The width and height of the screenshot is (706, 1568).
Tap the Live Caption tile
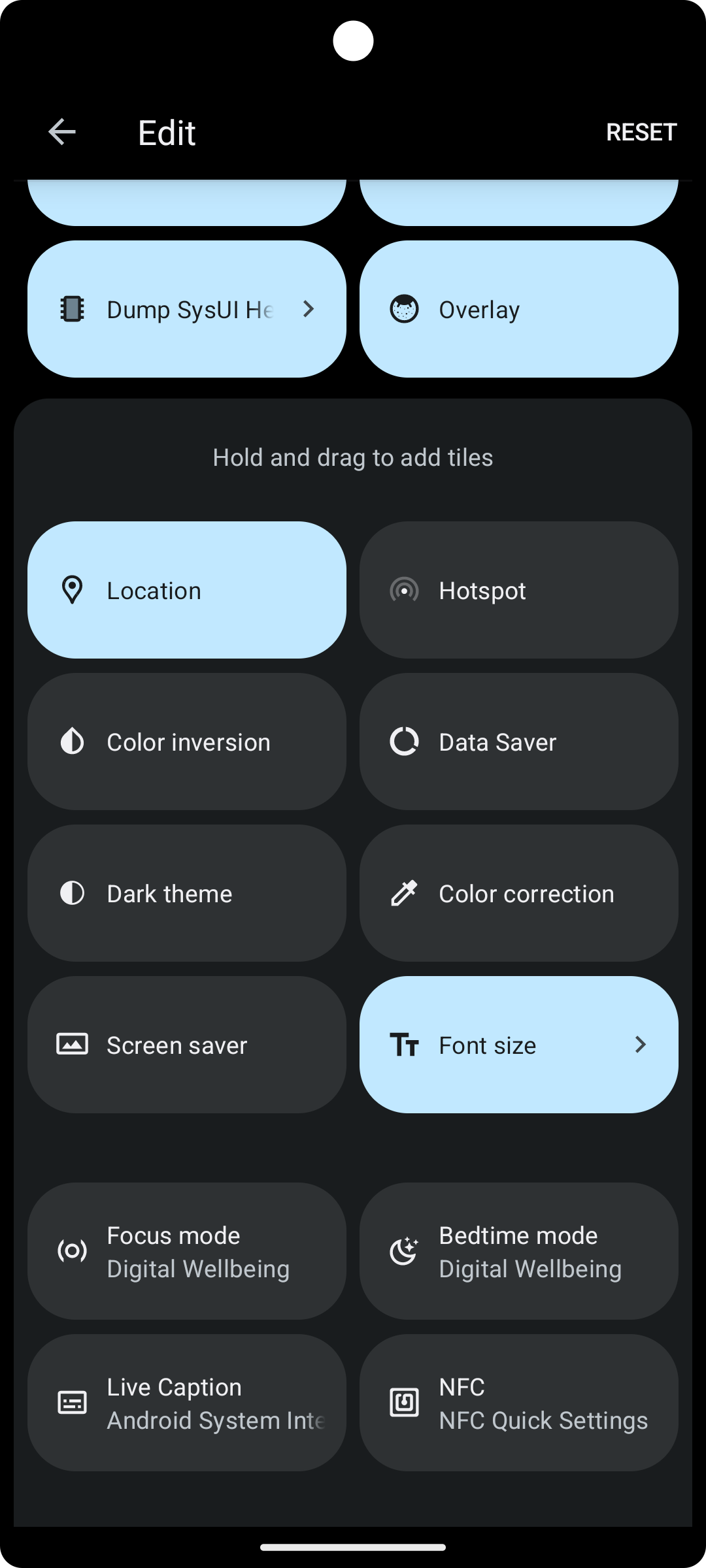pyautogui.click(x=187, y=1403)
